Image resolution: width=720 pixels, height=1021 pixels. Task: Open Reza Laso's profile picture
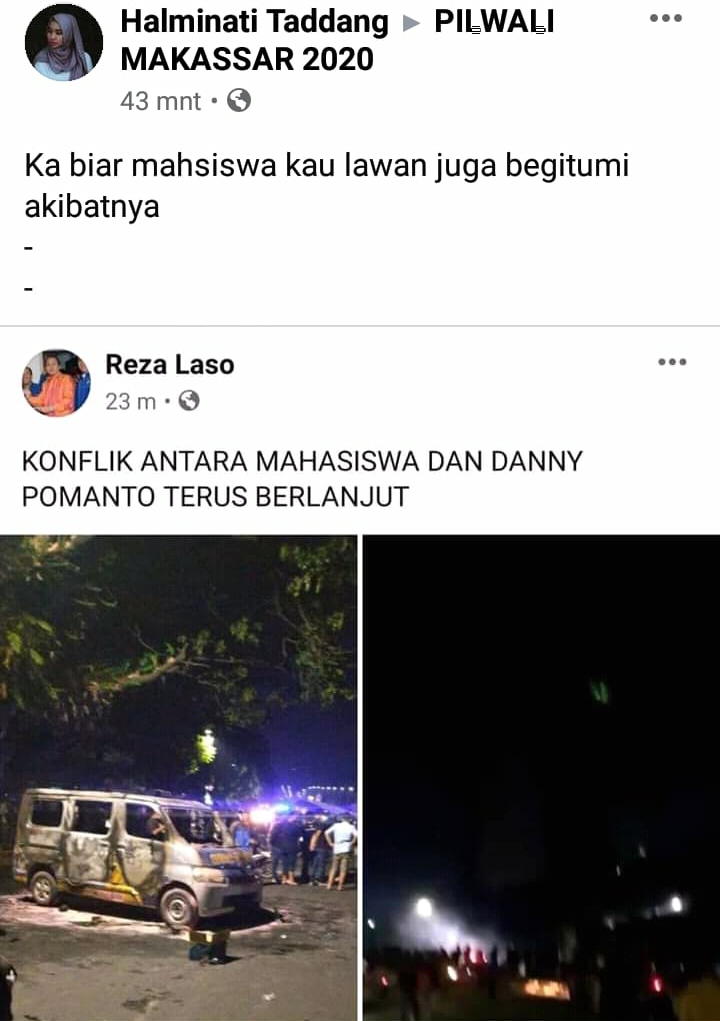pos(57,383)
